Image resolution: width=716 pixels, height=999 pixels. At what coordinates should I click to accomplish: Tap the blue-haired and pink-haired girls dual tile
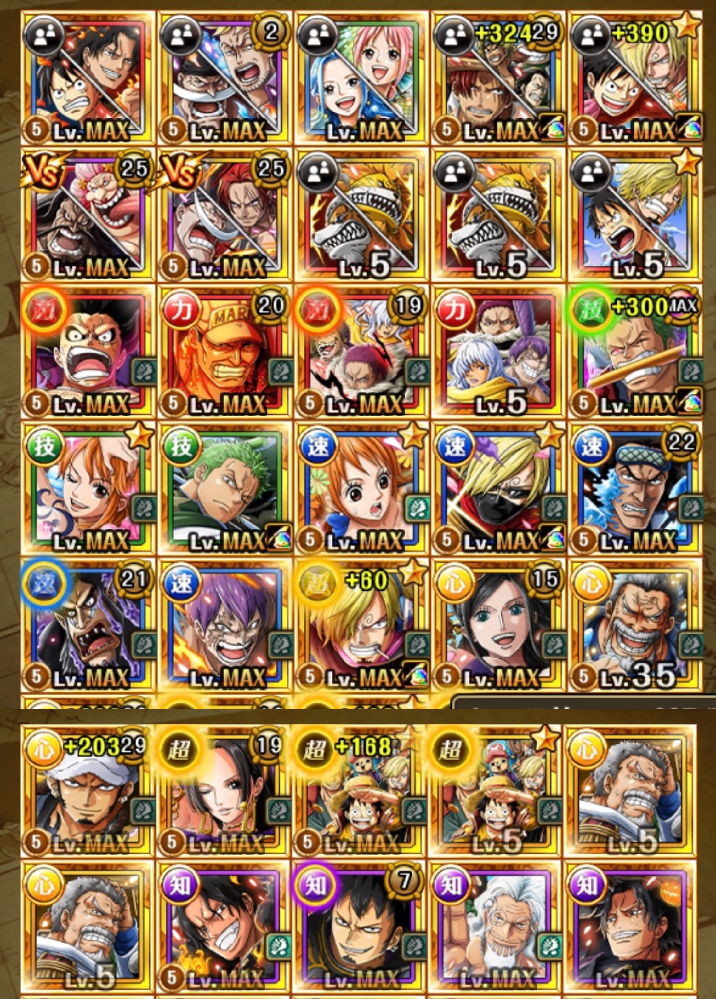click(x=360, y=78)
